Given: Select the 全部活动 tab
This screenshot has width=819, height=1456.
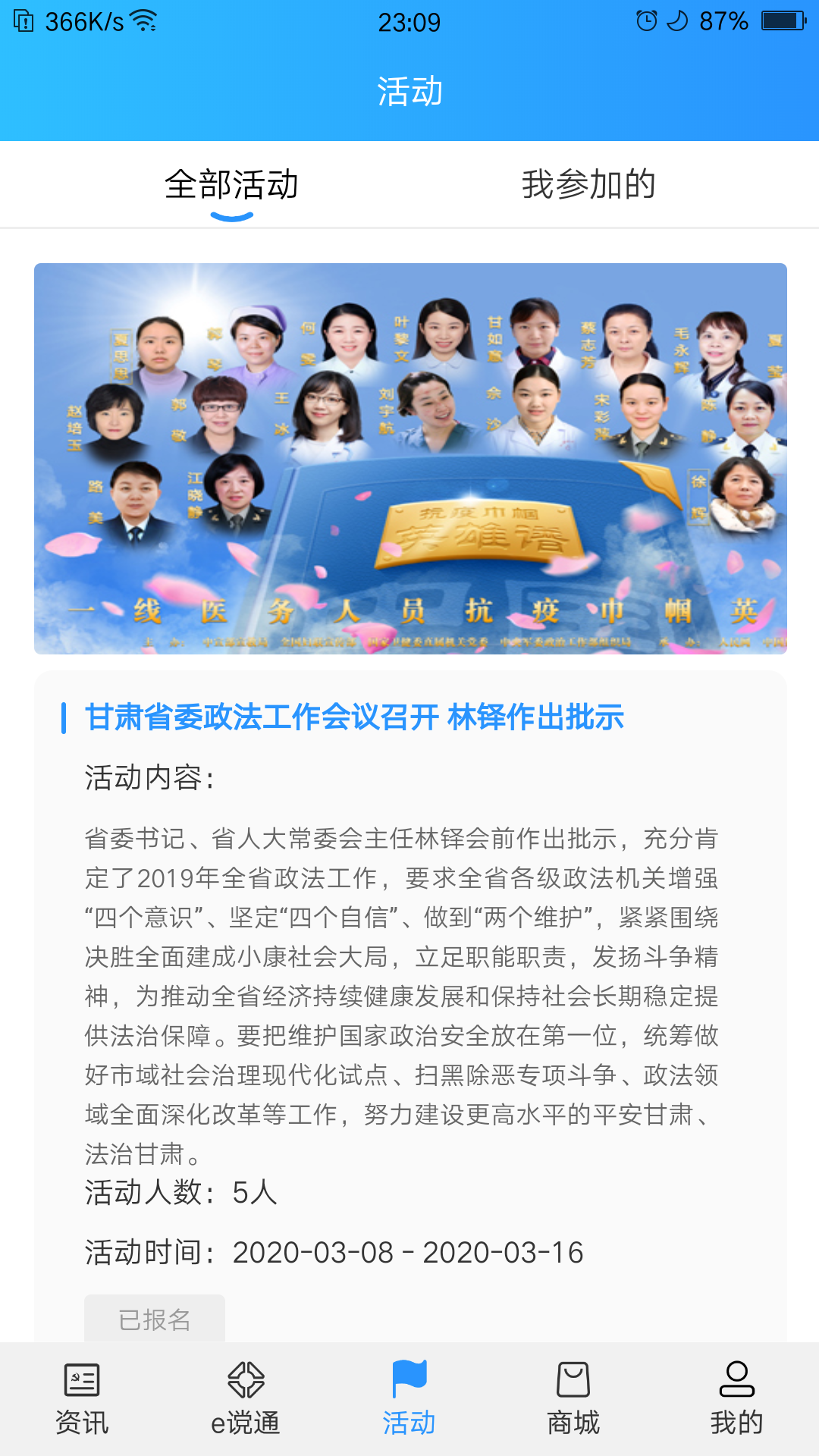Looking at the screenshot, I should [x=230, y=183].
